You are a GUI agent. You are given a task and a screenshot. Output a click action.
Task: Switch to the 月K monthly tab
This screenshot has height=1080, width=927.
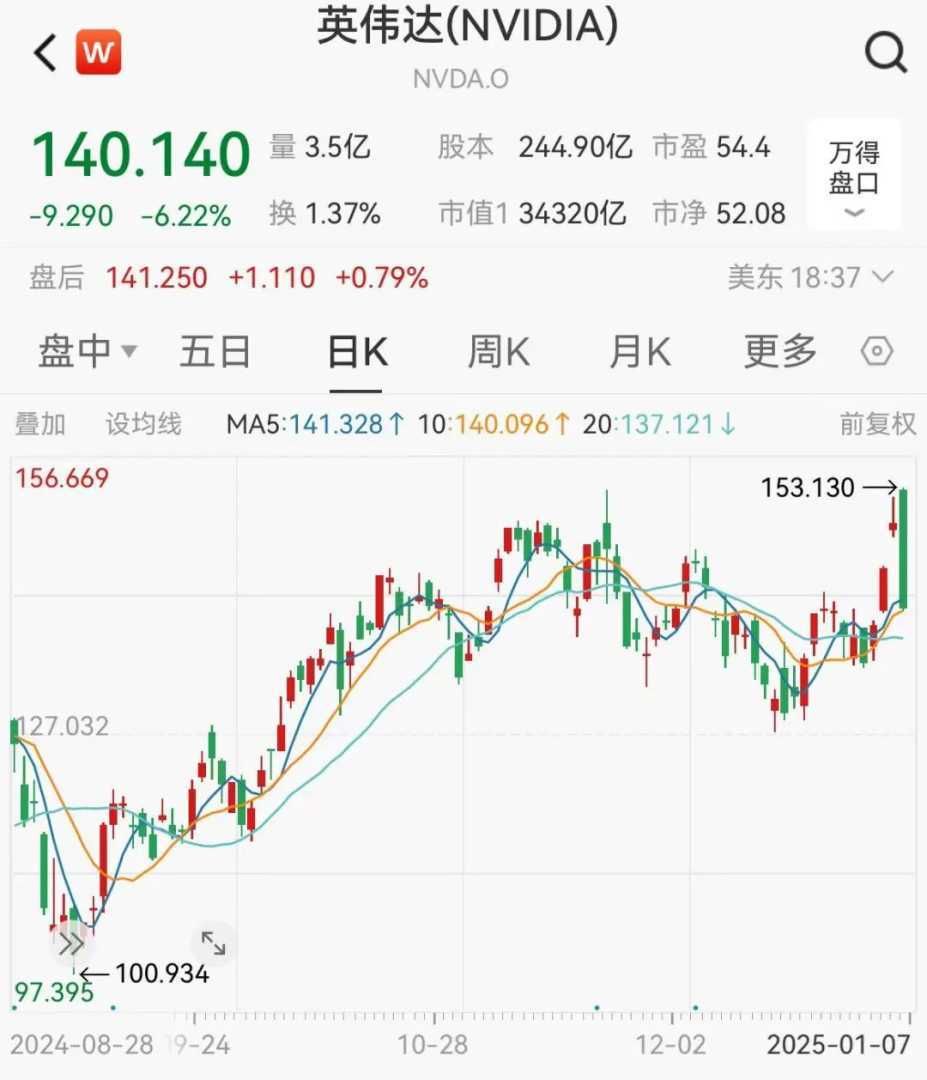click(x=640, y=352)
